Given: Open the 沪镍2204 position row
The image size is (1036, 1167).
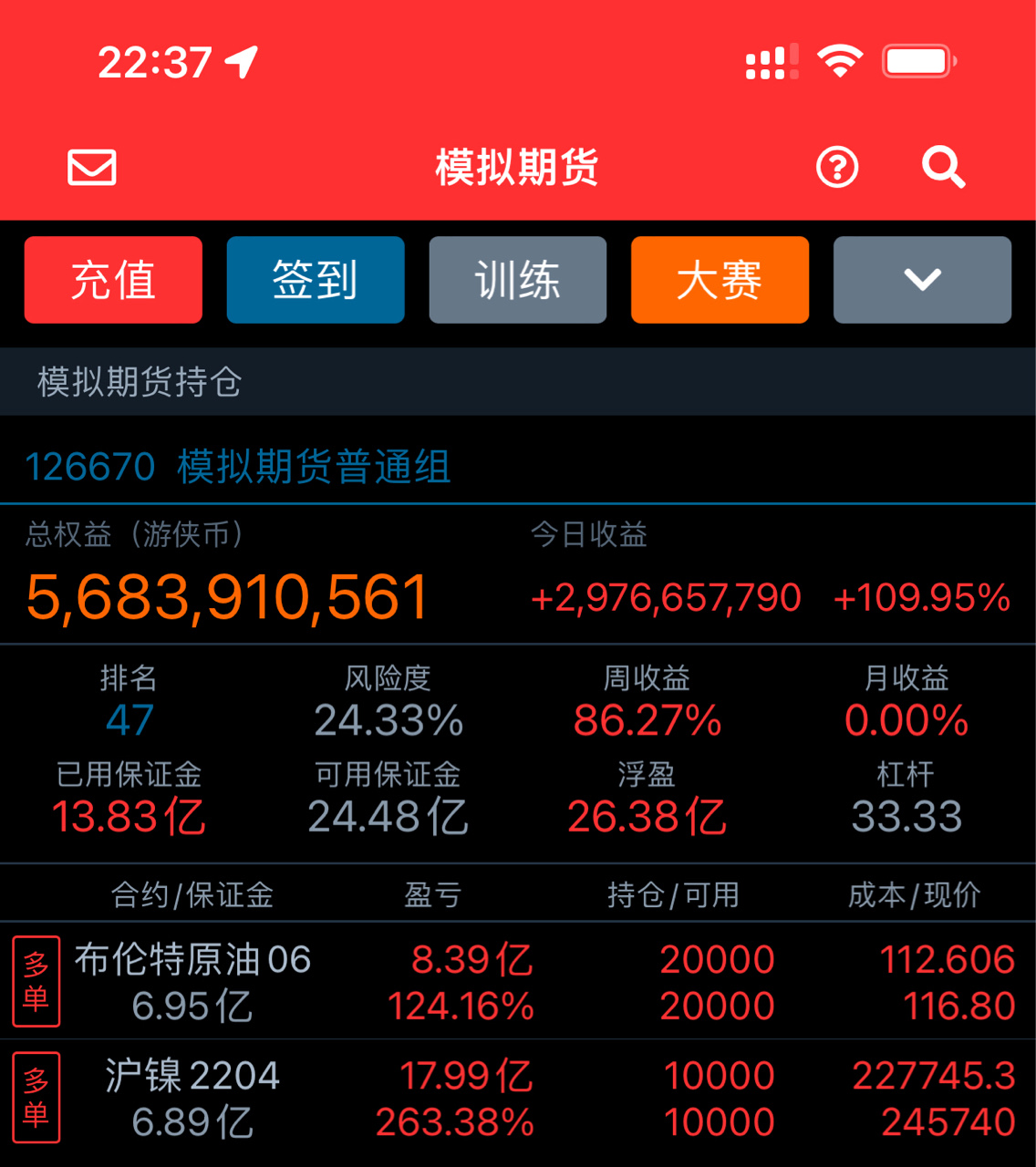Looking at the screenshot, I should pyautogui.click(x=517, y=1099).
